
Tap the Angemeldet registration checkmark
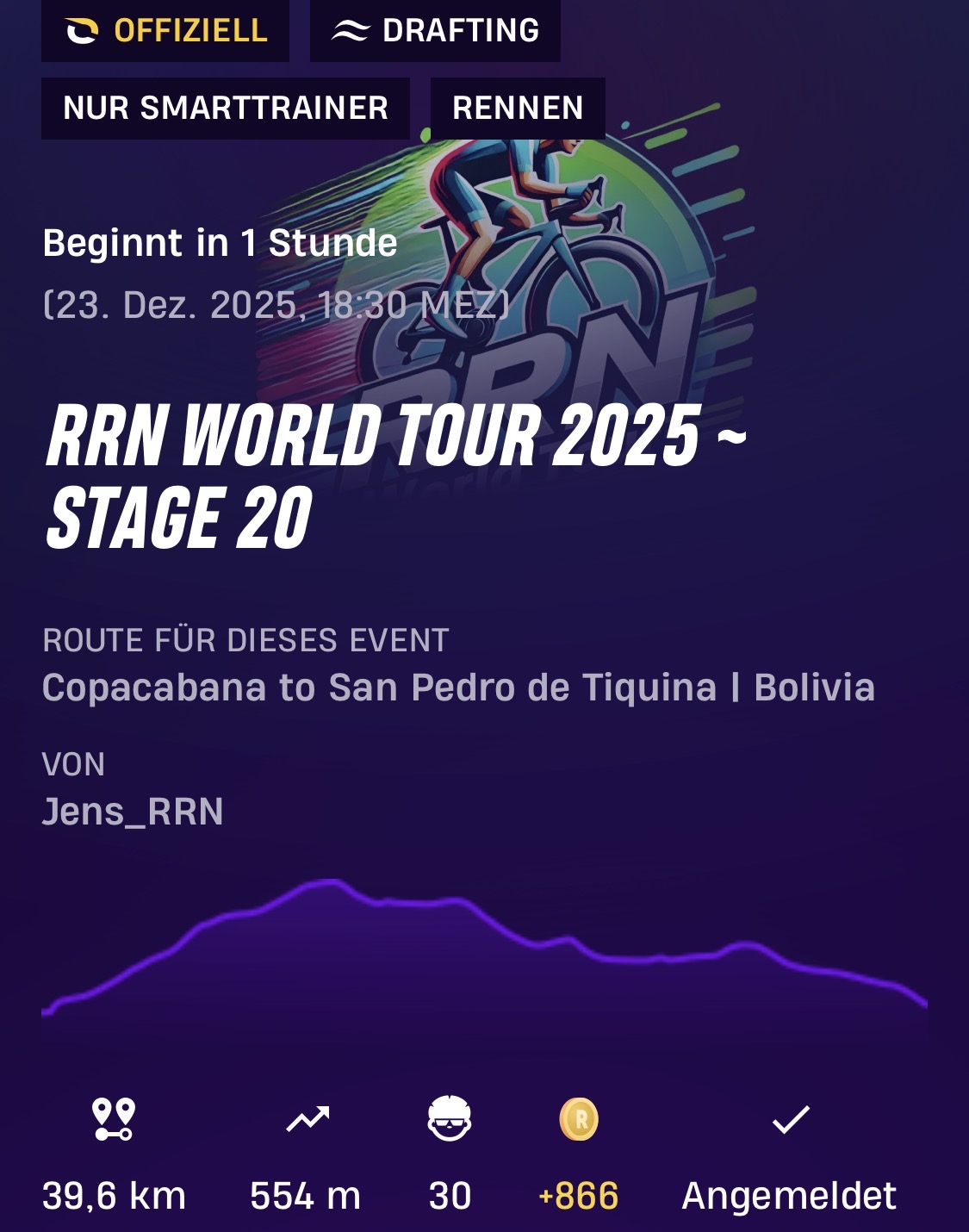[790, 1121]
